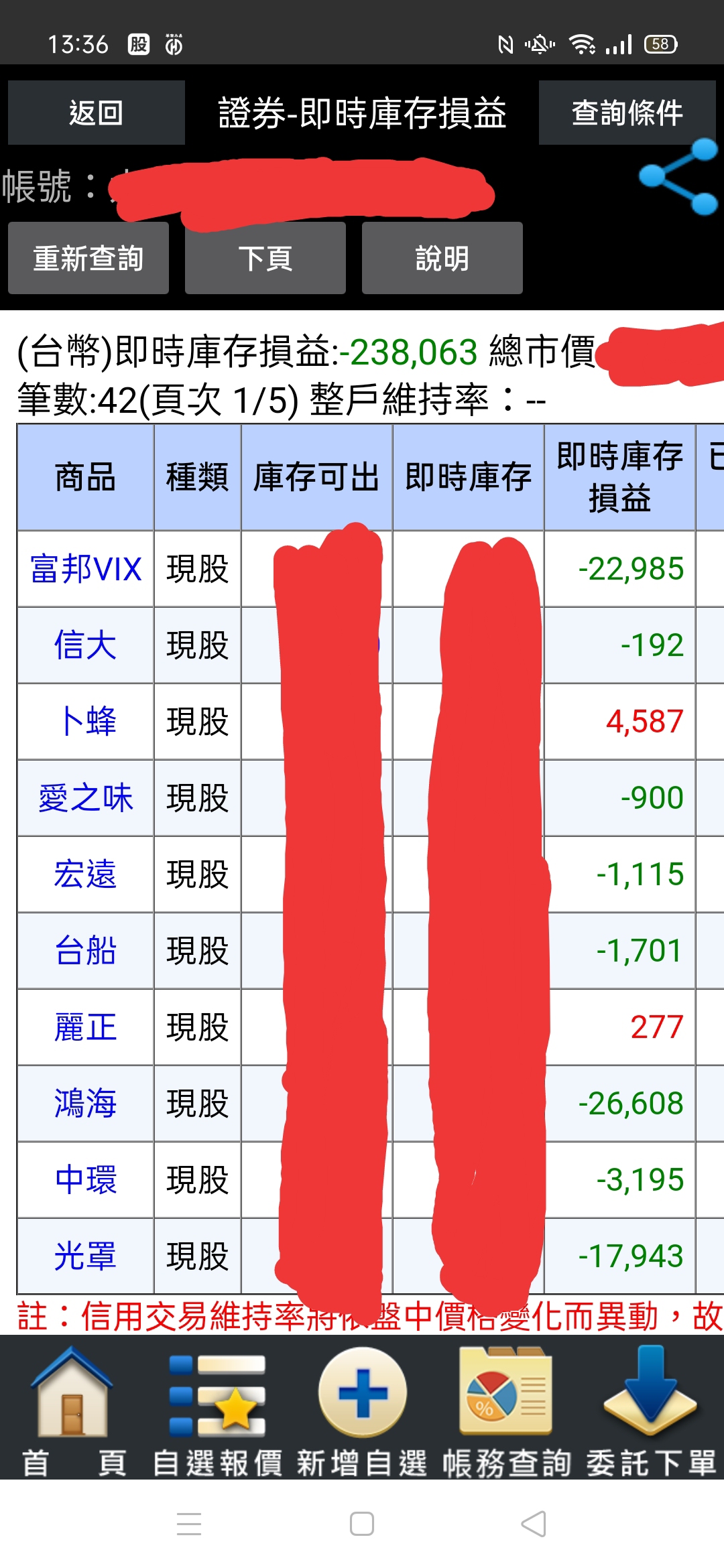The width and height of the screenshot is (724, 1568).
Task: Select the 鴻海 stock link
Action: [86, 1104]
